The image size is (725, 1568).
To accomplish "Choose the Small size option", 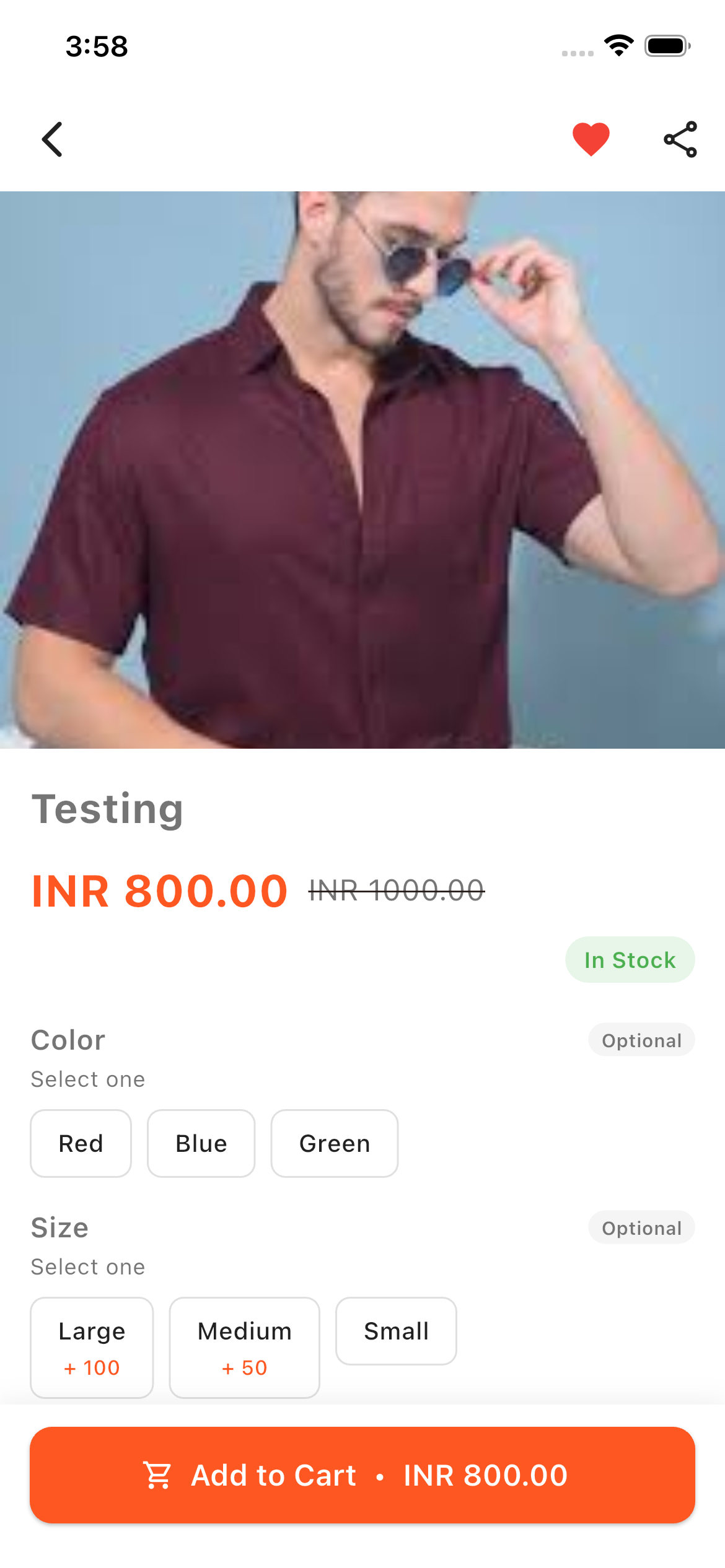I will [x=396, y=1331].
